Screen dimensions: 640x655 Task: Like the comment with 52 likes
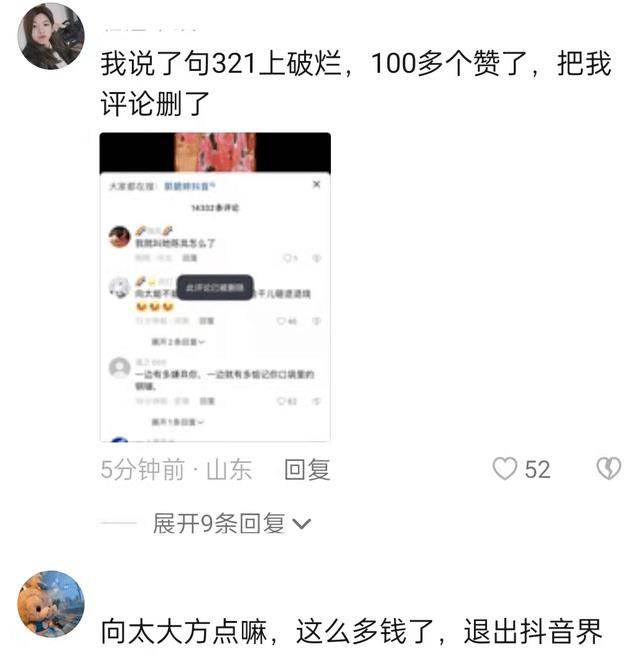(x=506, y=469)
